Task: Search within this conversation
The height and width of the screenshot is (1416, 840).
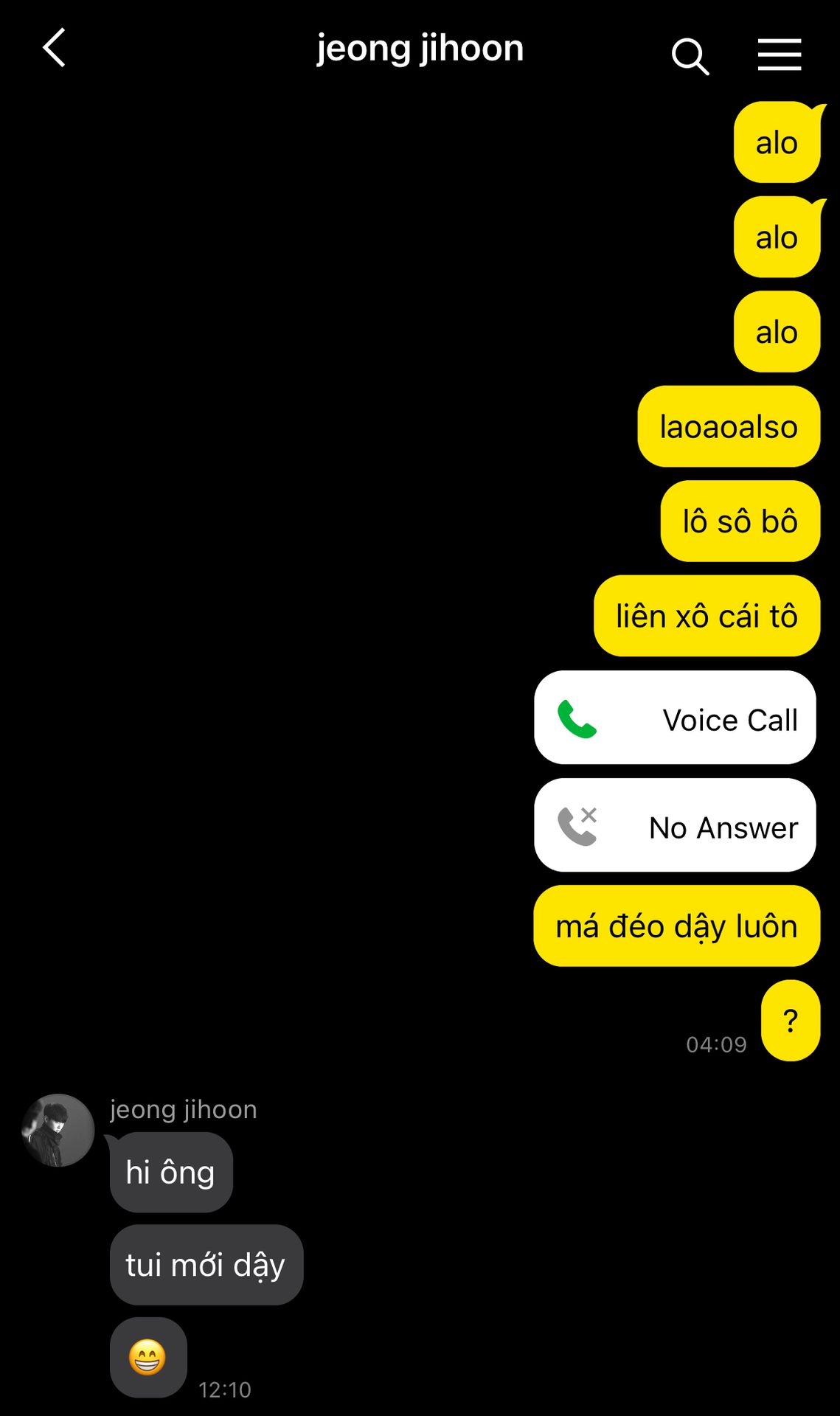Action: pos(690,56)
